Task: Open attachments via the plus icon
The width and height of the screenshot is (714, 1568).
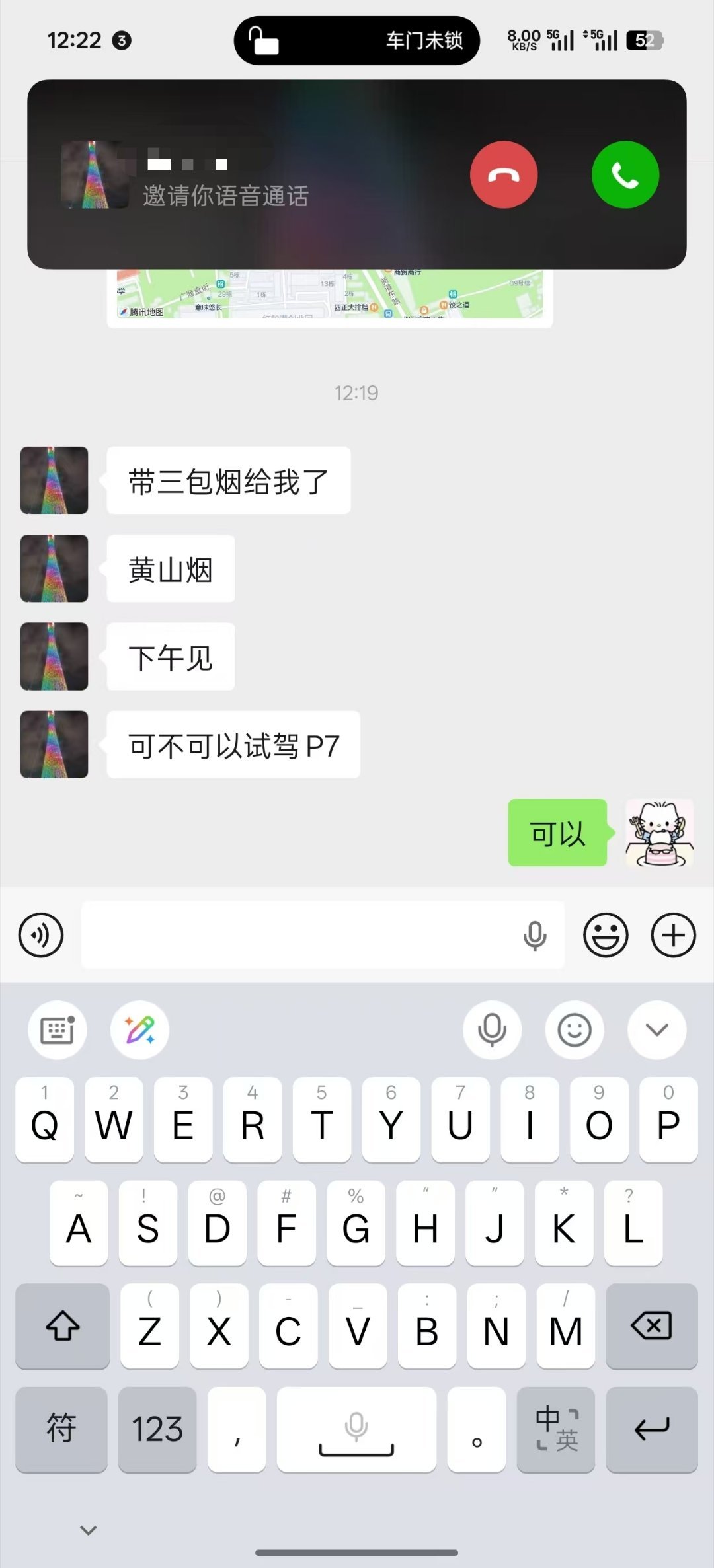Action: pyautogui.click(x=674, y=935)
